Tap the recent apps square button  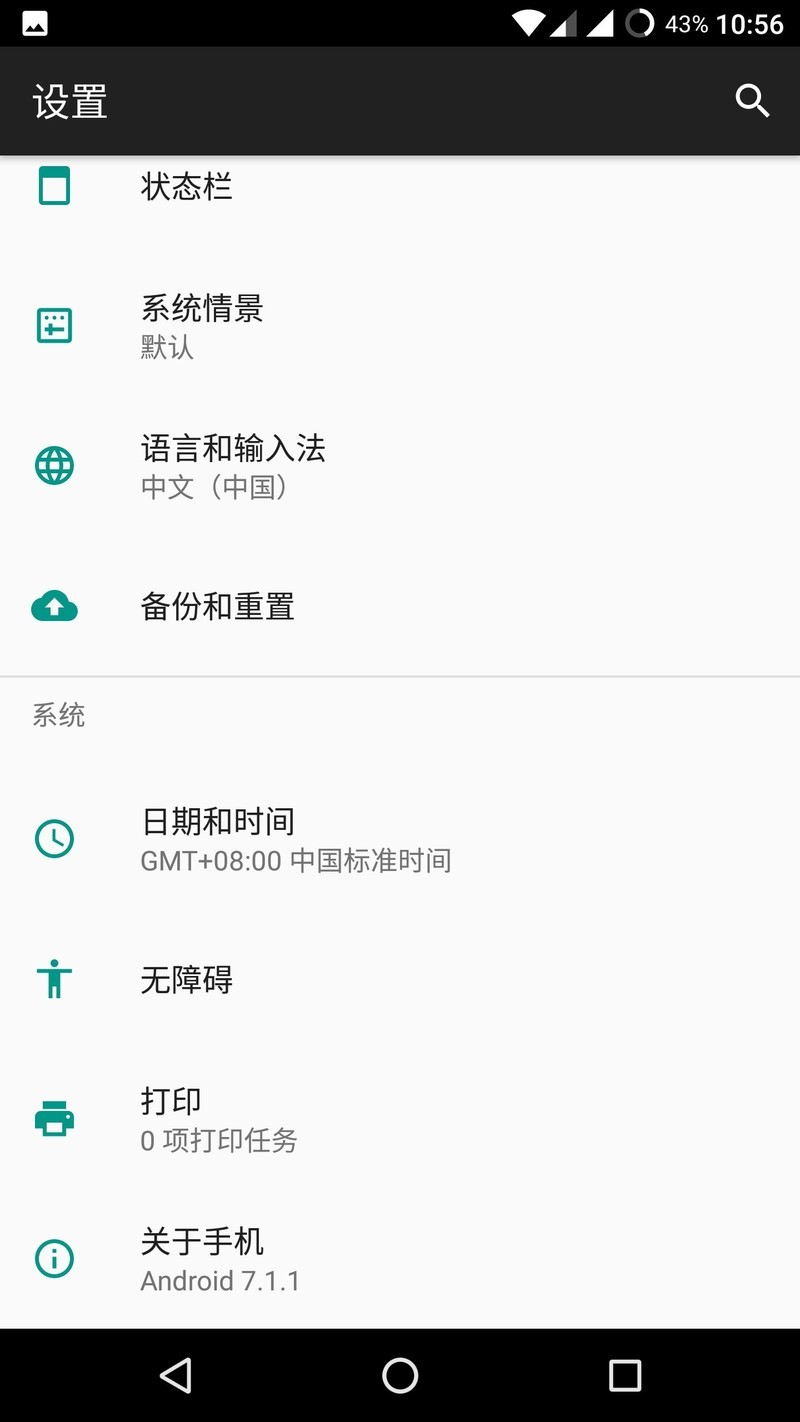pyautogui.click(x=625, y=1375)
